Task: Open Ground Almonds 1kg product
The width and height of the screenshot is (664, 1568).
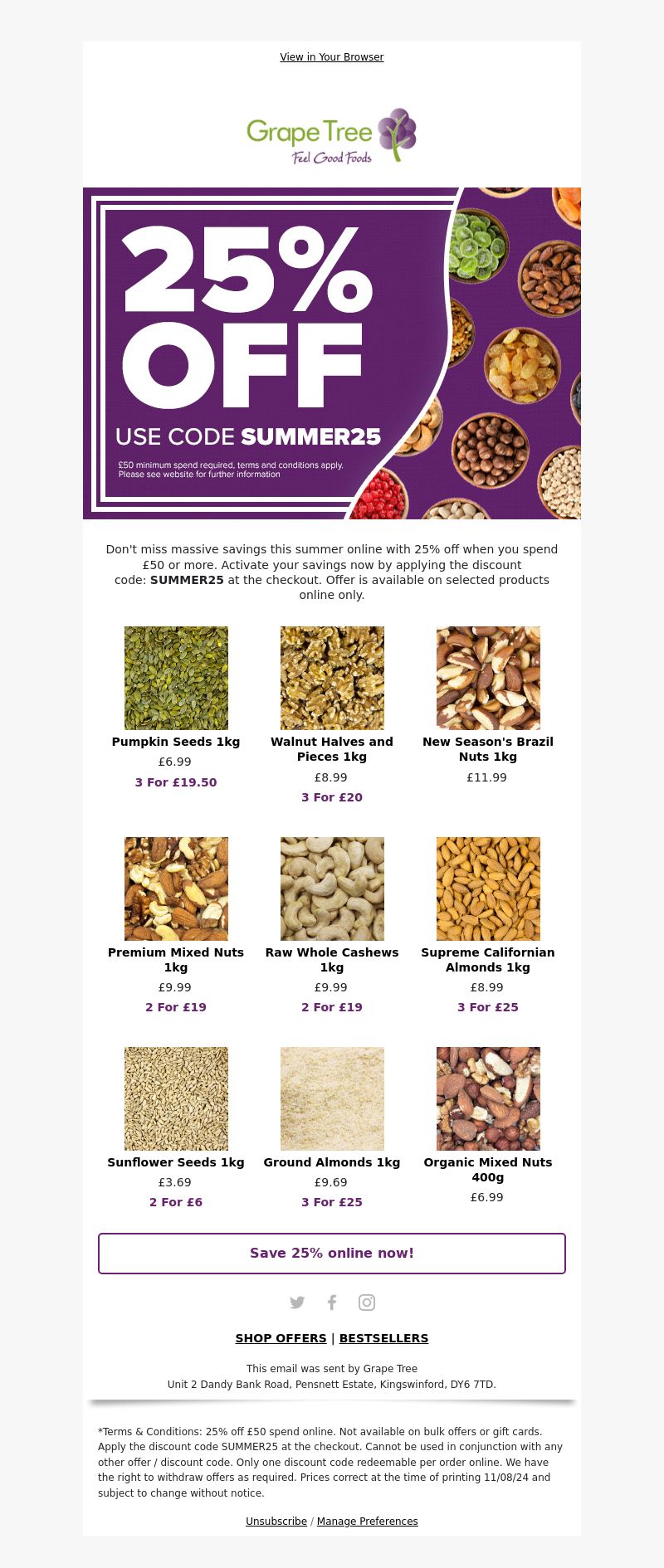Action: click(x=332, y=1098)
